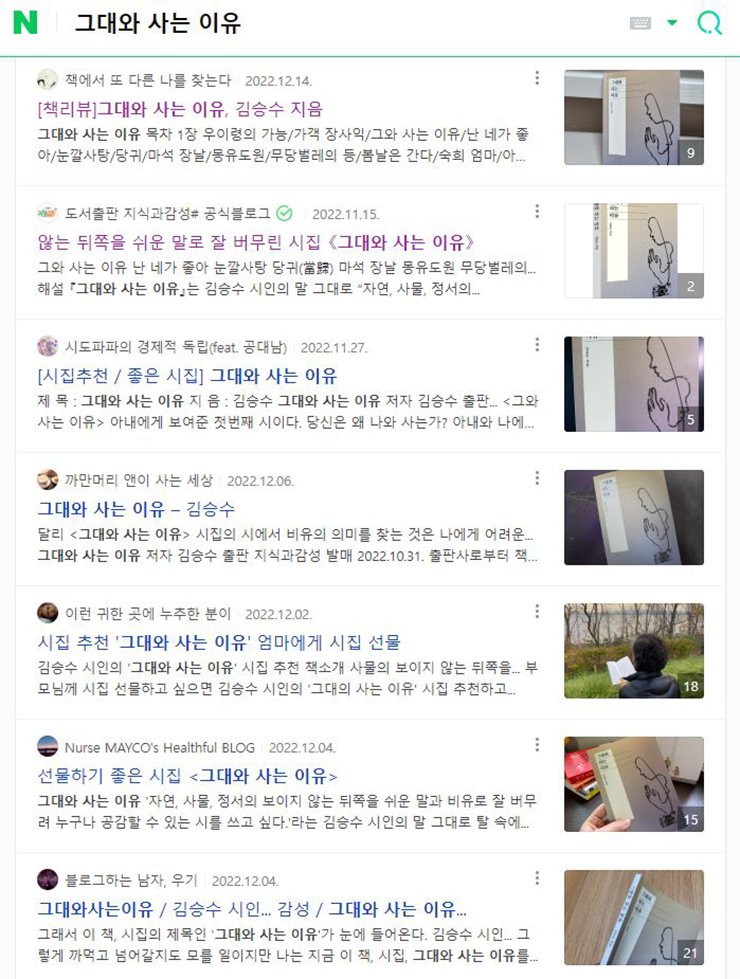The width and height of the screenshot is (740, 979).
Task: Visit the 도서출판 지식과감성# 공식블로그 blog
Action: (x=167, y=214)
